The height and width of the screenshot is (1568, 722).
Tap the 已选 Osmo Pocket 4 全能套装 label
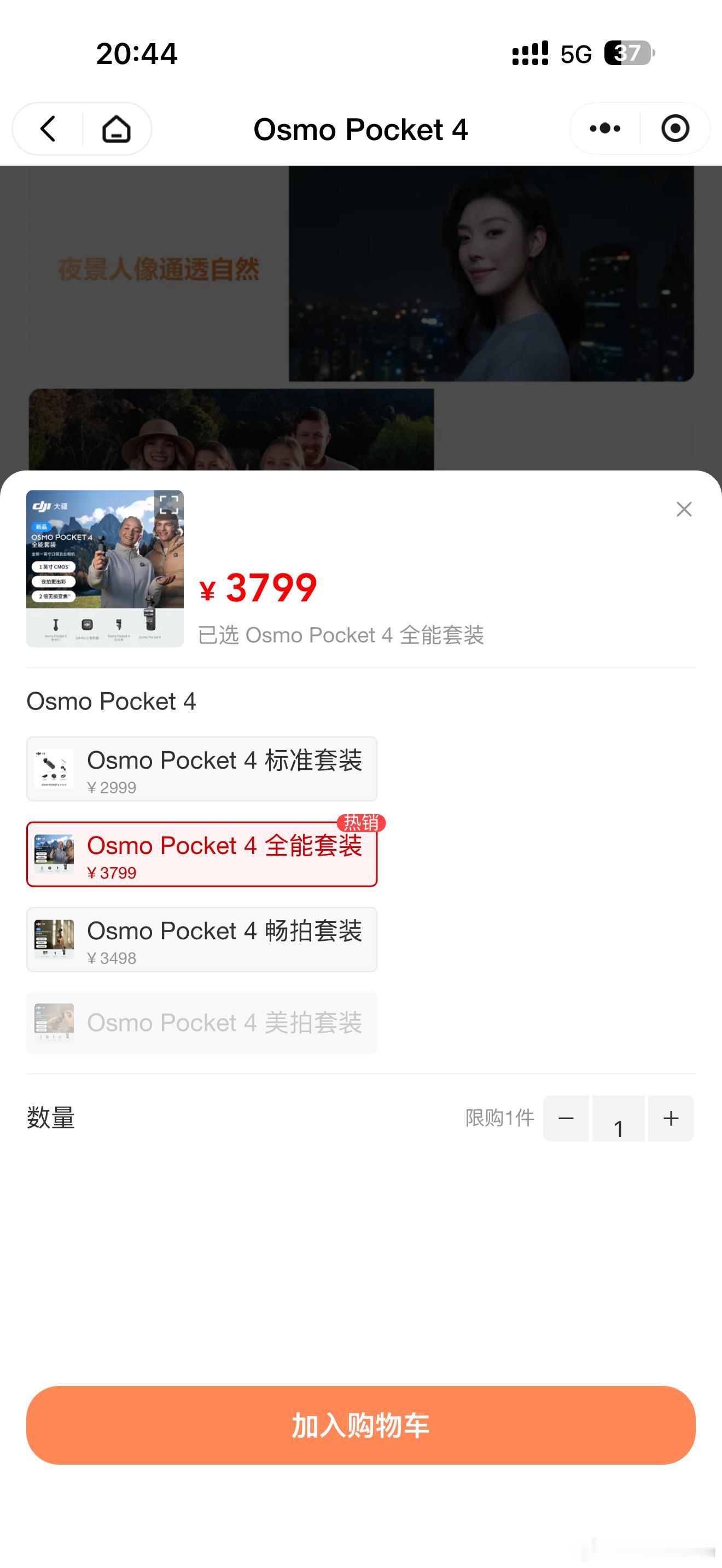(343, 635)
